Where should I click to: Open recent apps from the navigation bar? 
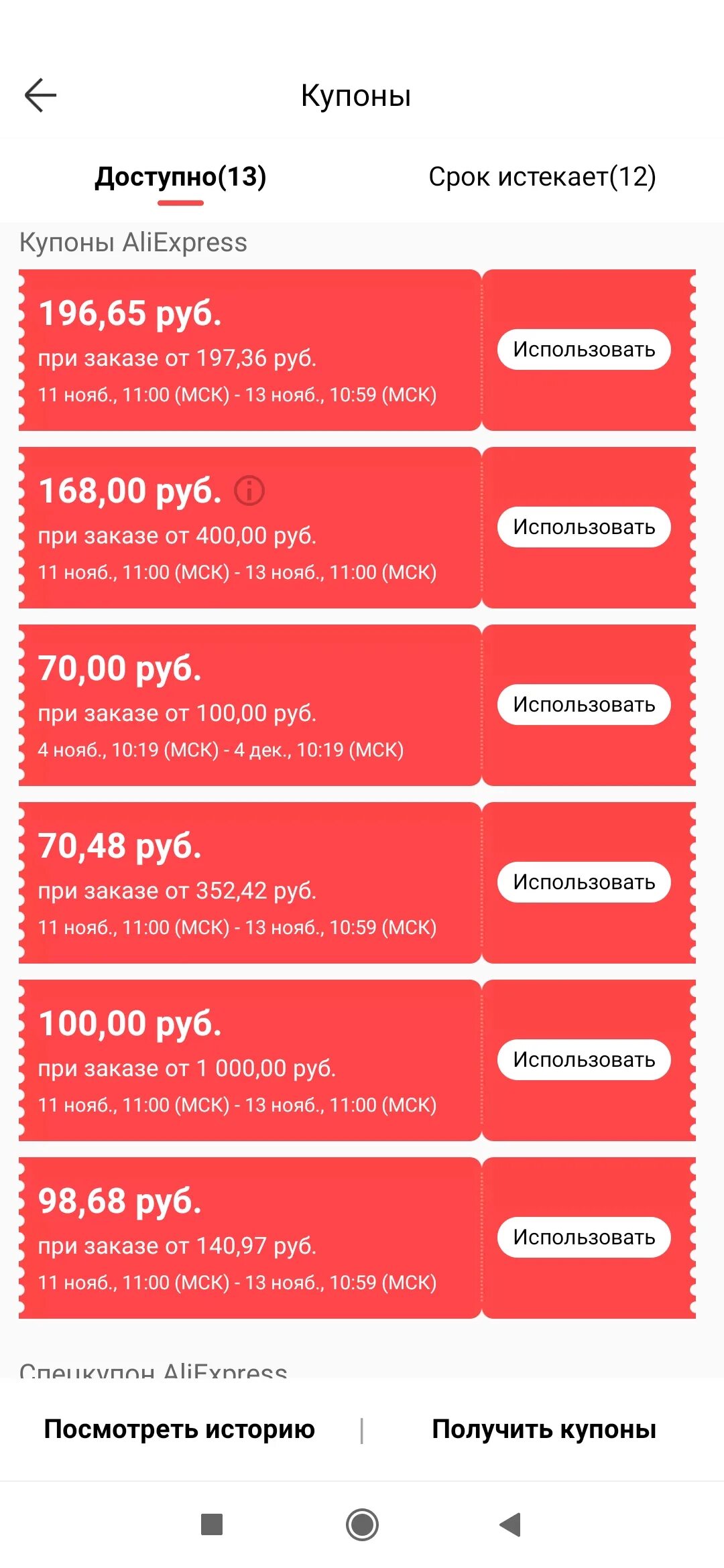212,1524
